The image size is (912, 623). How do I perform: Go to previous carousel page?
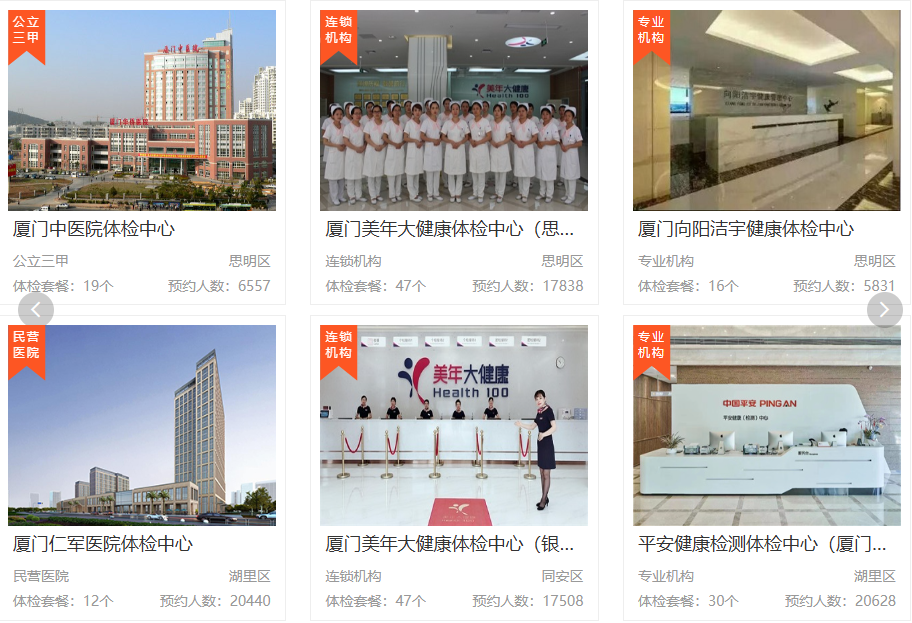[x=36, y=310]
